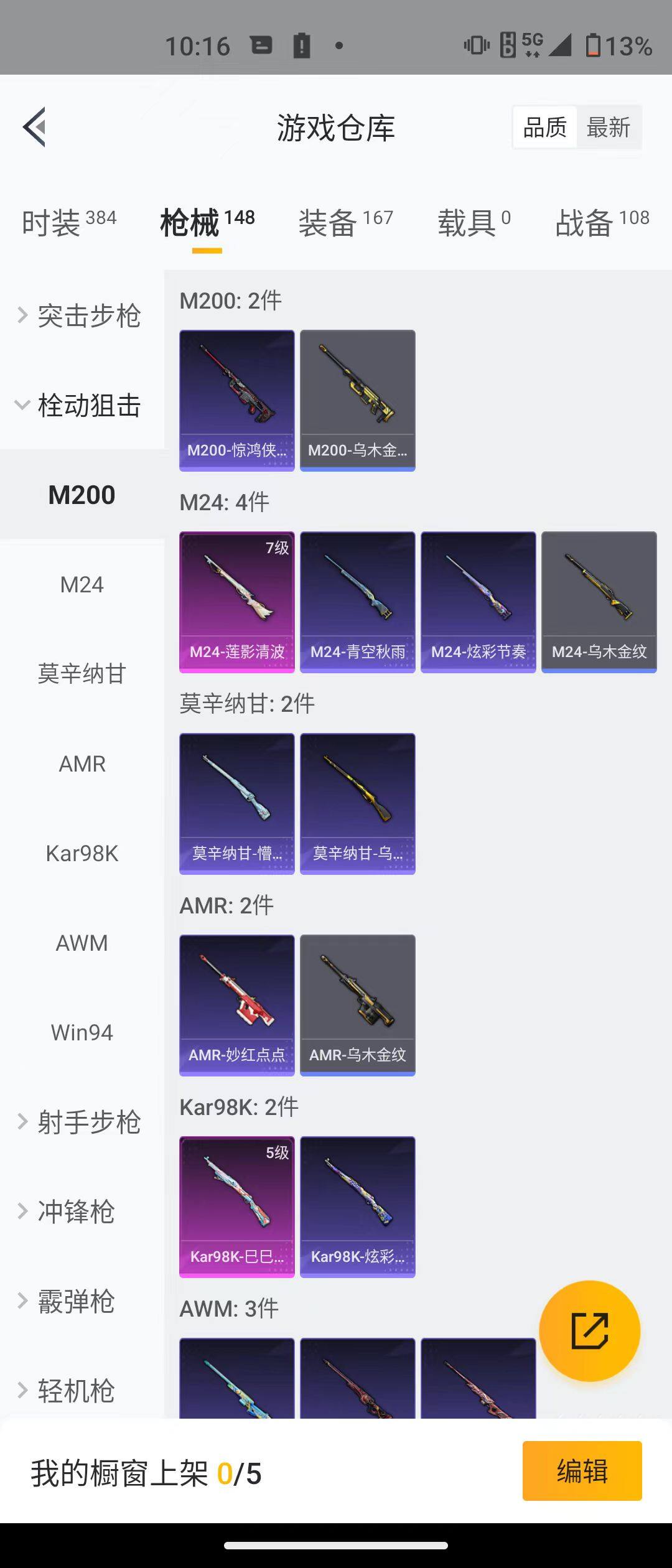Viewport: 672px width, 1568px height.
Task: Switch to the 时装 tab
Action: (68, 222)
